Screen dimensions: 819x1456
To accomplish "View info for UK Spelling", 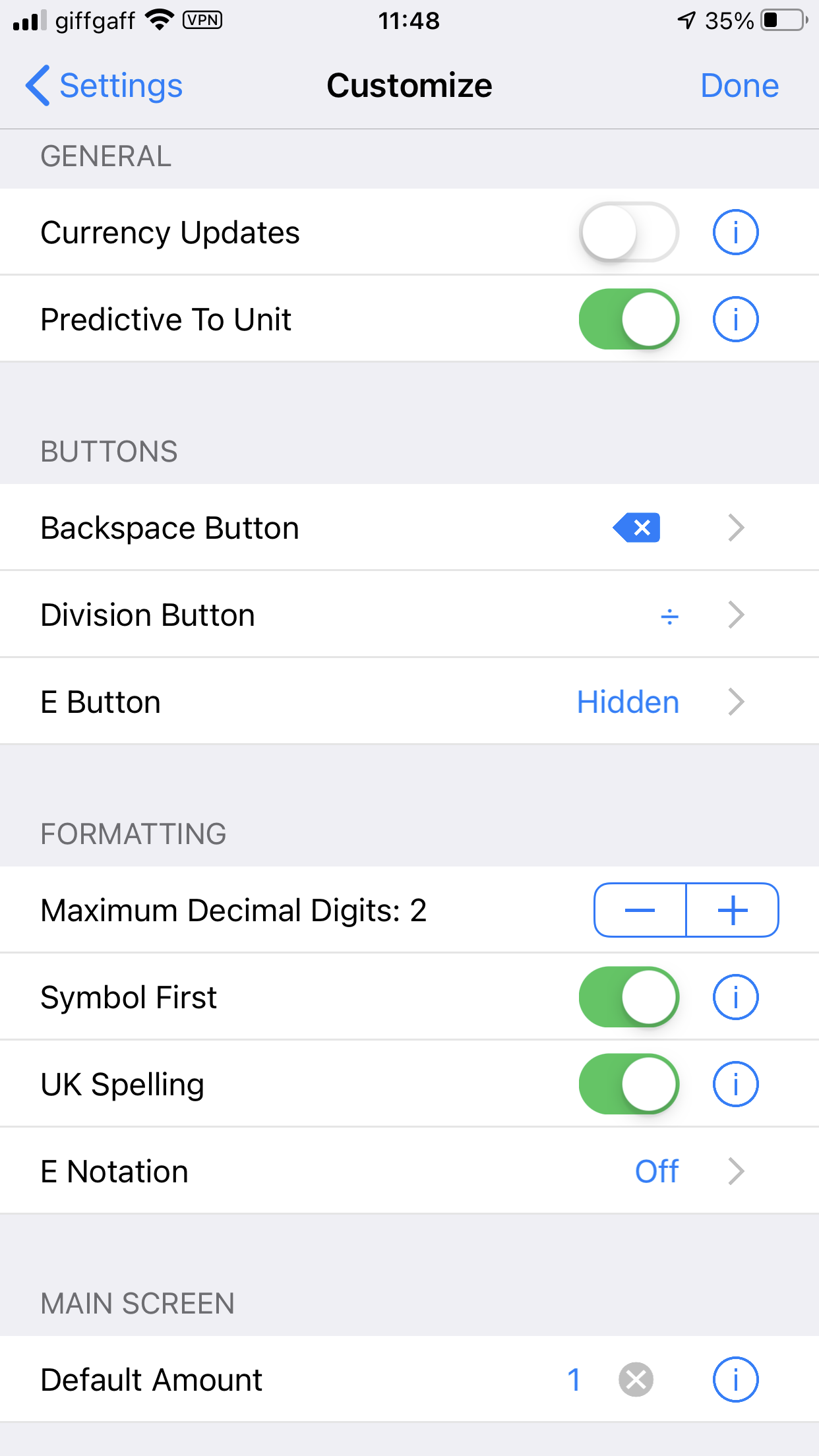I will click(x=735, y=1084).
